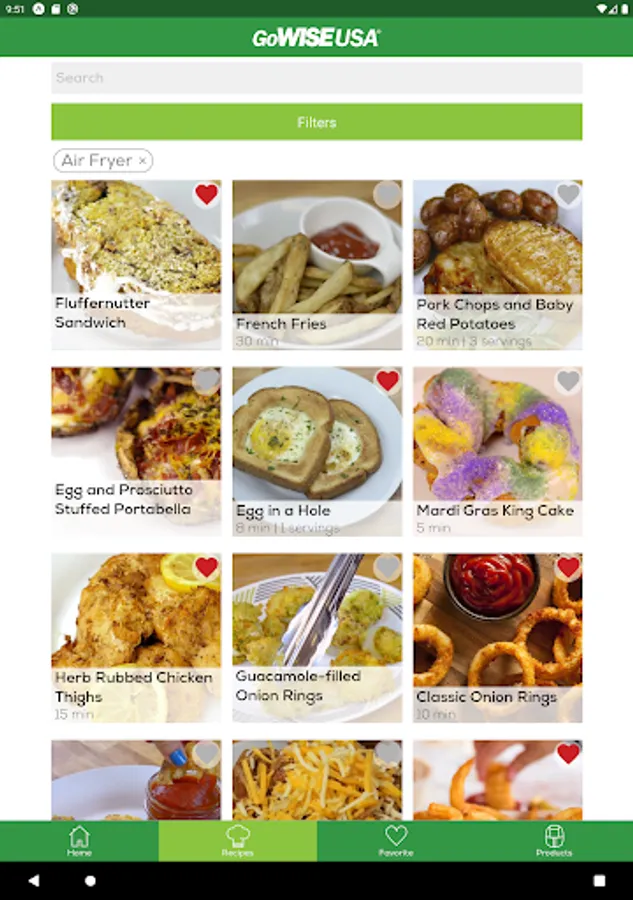Open the Products tab
This screenshot has width=633, height=900.
click(554, 841)
